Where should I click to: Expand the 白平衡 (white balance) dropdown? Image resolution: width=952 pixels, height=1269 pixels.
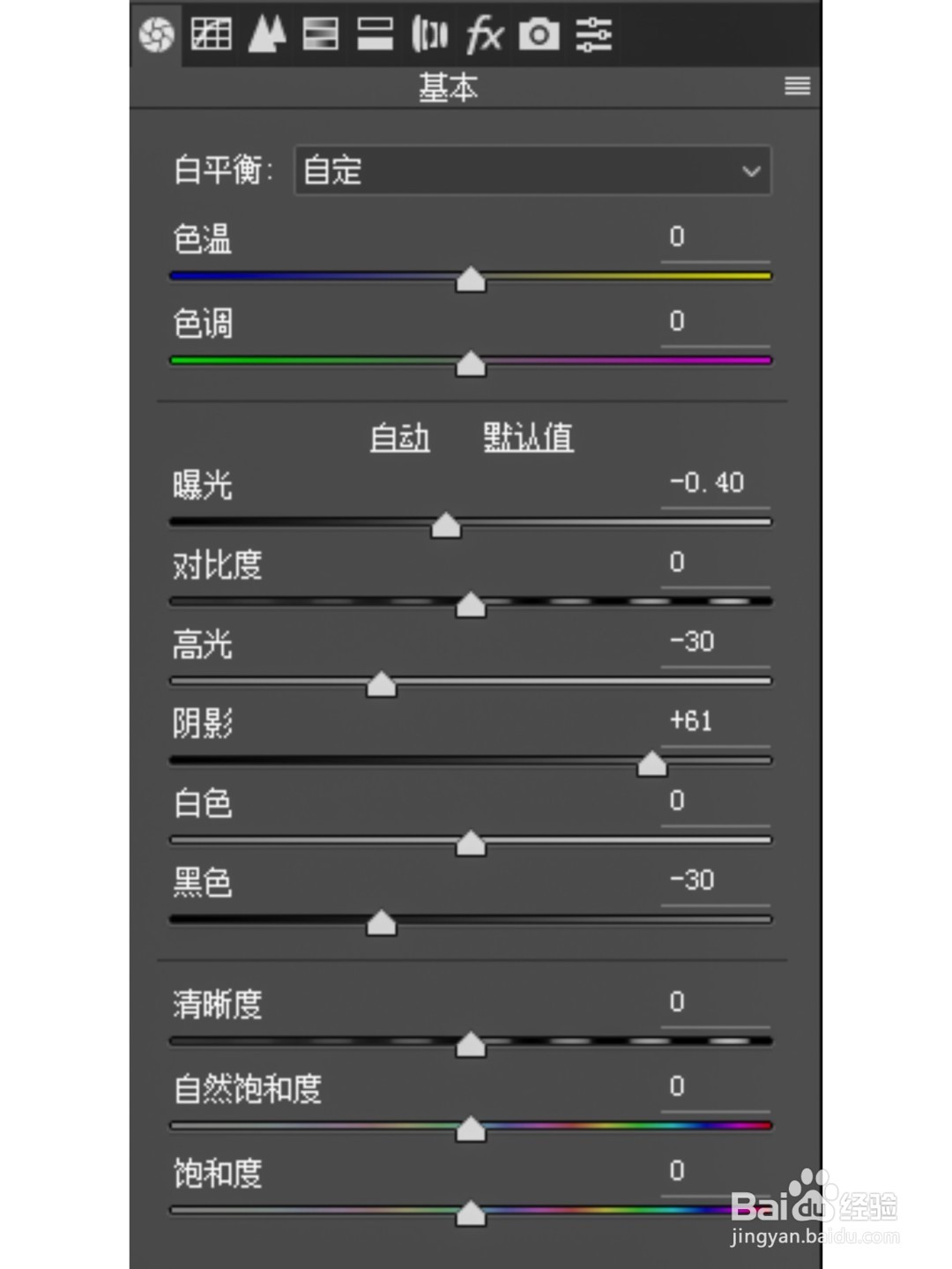click(x=532, y=170)
